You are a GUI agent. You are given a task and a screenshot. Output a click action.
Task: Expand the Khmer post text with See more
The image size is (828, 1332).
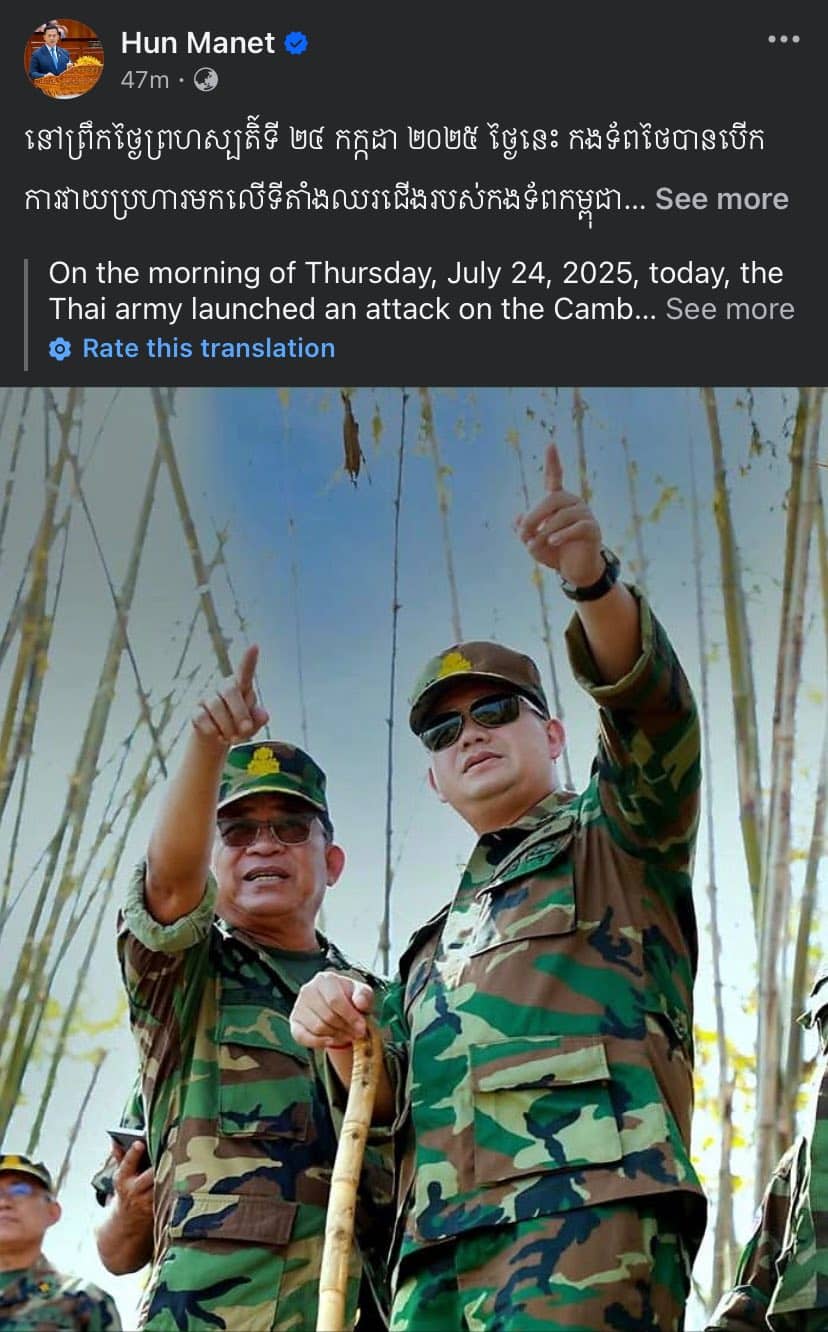[721, 199]
